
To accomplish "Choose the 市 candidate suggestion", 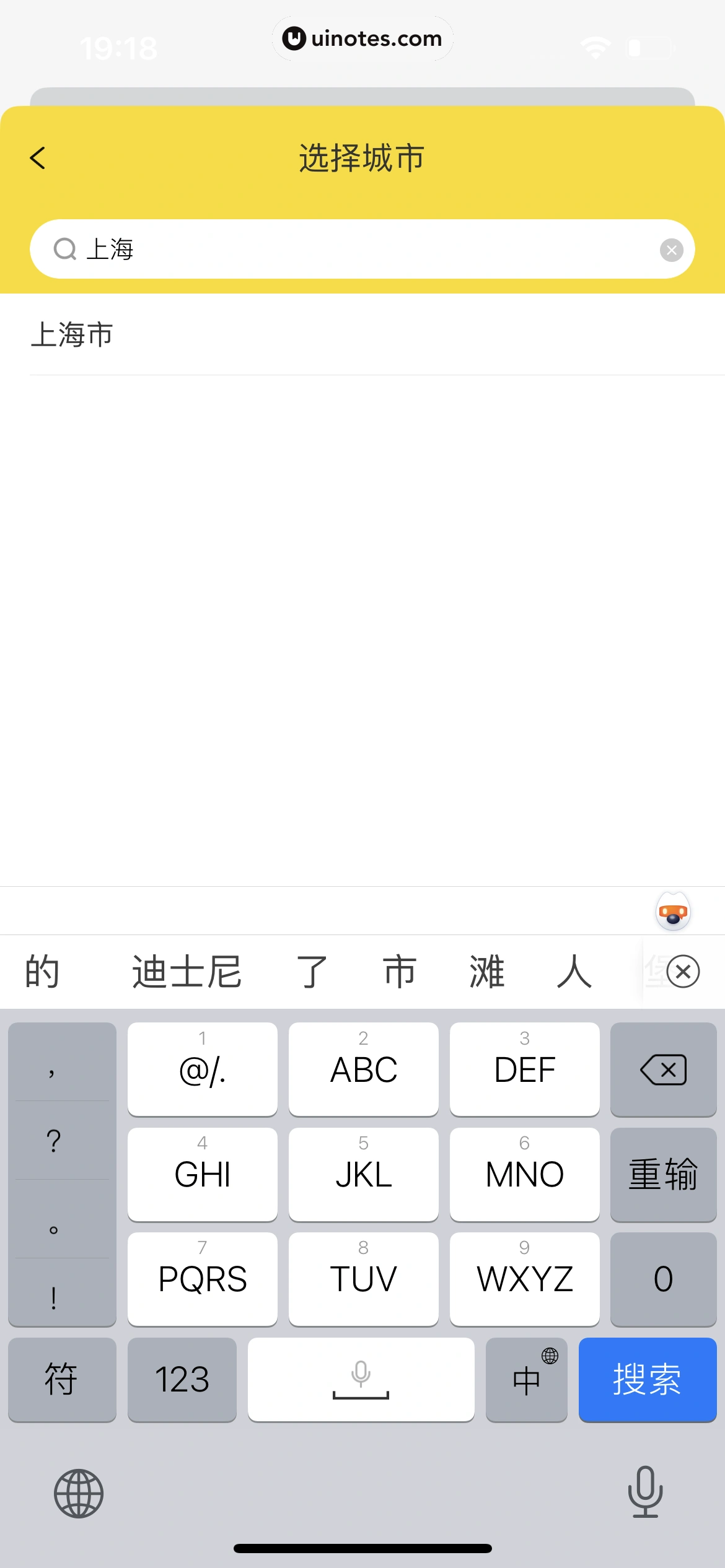I will 400,971.
